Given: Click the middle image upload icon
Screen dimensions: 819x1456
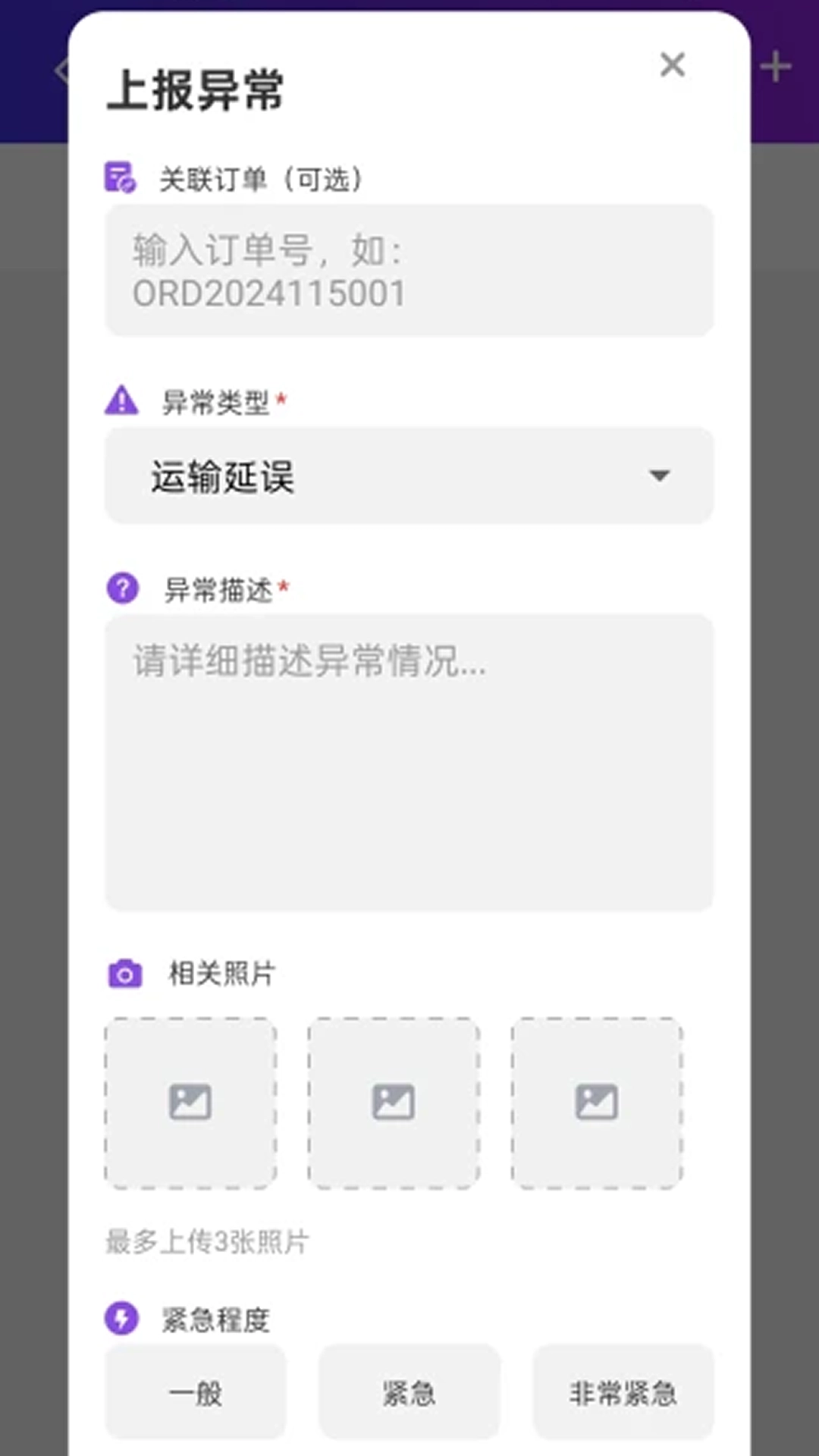Looking at the screenshot, I should (x=393, y=1103).
